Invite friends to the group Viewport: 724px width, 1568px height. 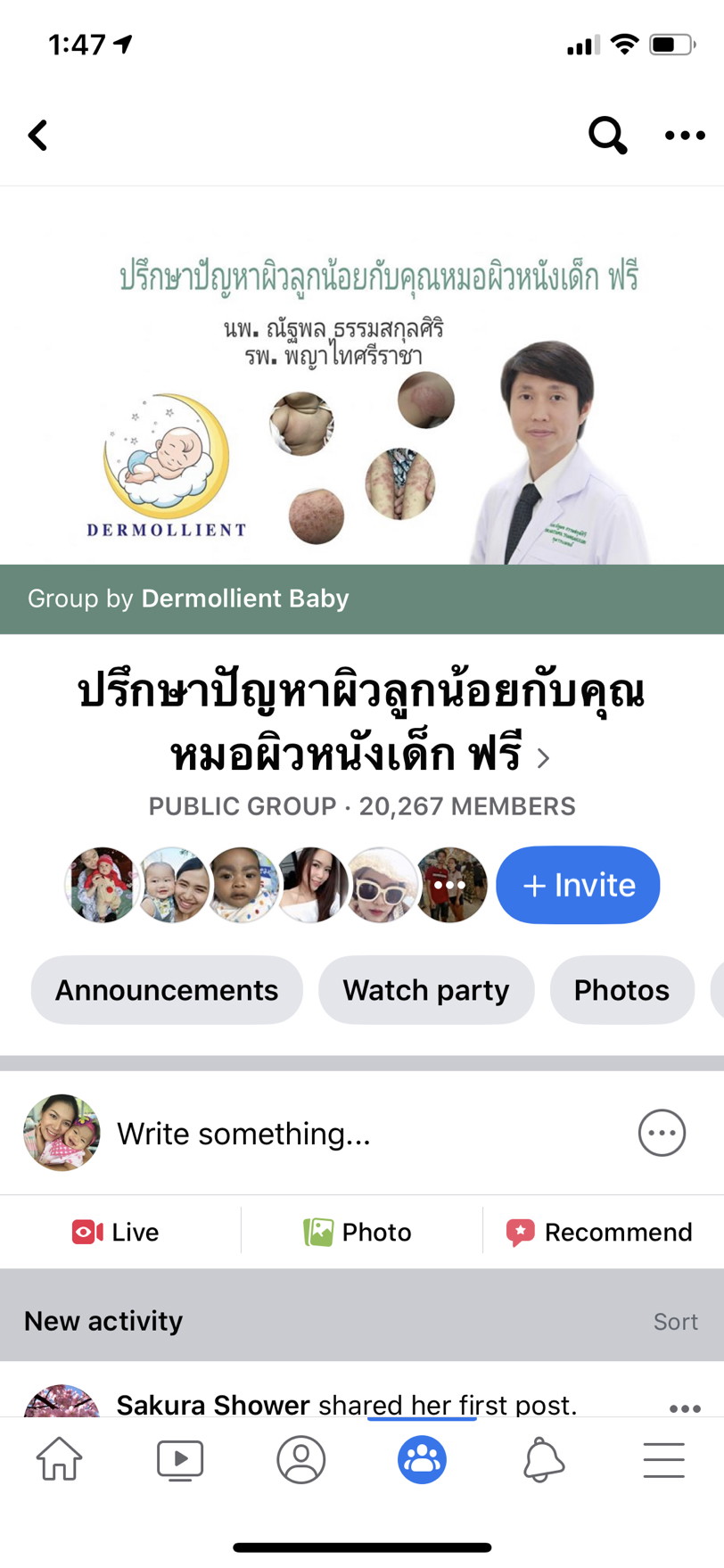point(578,885)
